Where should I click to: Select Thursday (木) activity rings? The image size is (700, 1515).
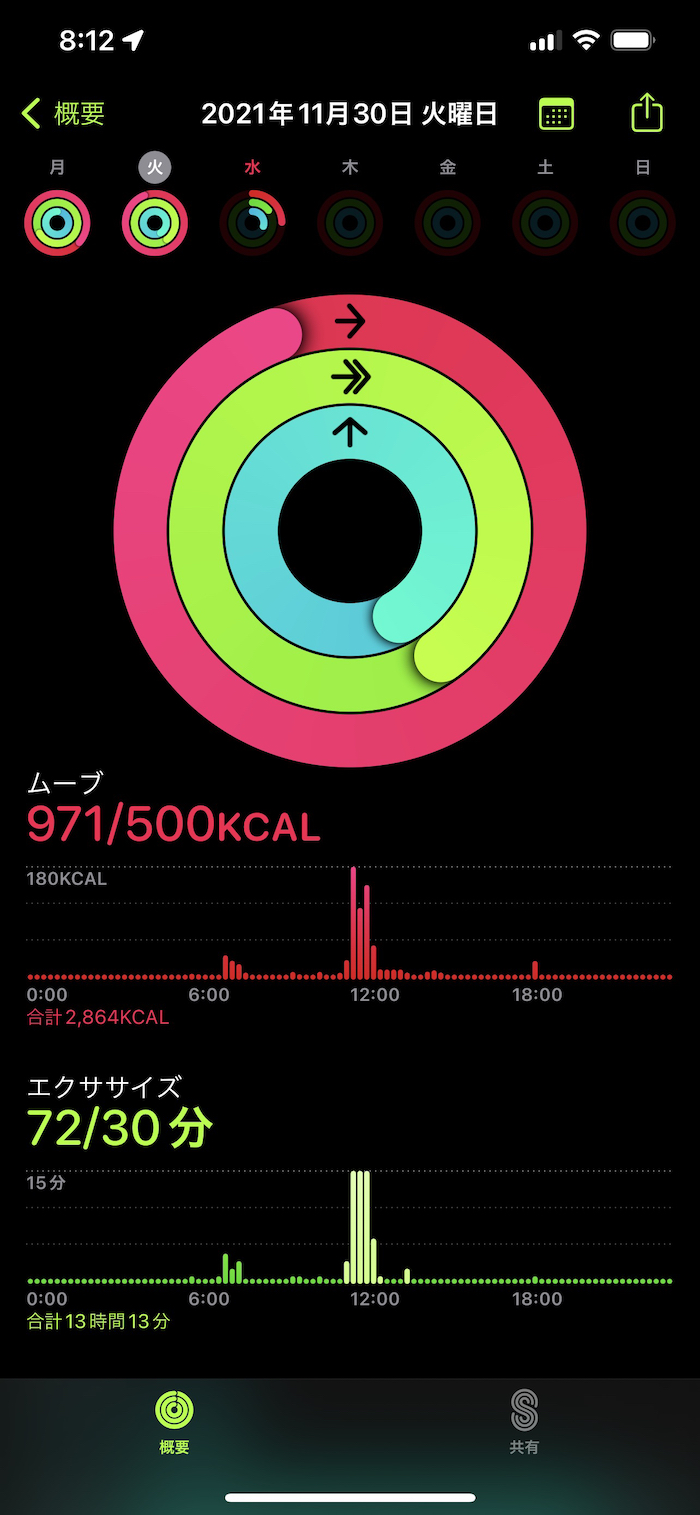(x=350, y=222)
